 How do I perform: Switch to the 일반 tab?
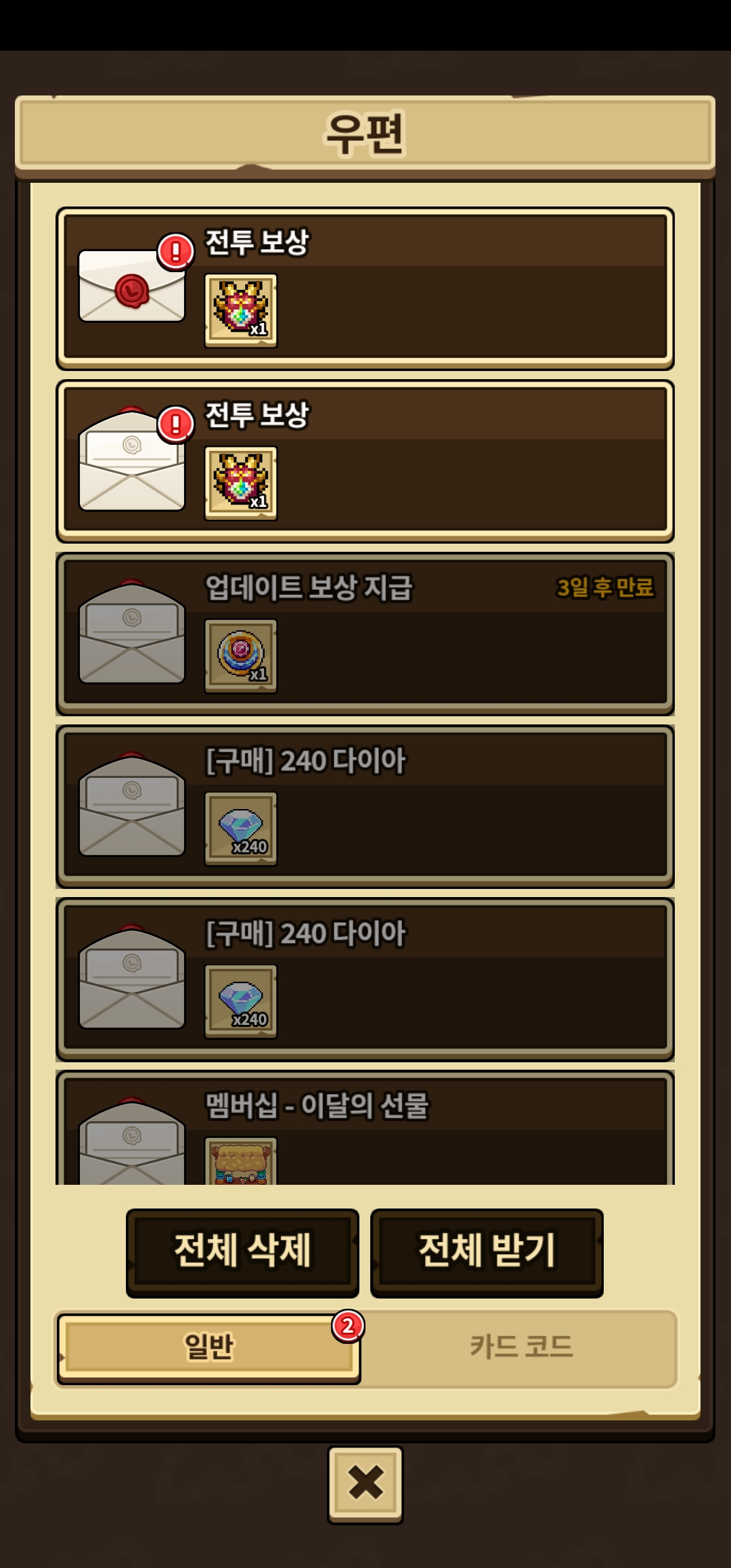[208, 1347]
